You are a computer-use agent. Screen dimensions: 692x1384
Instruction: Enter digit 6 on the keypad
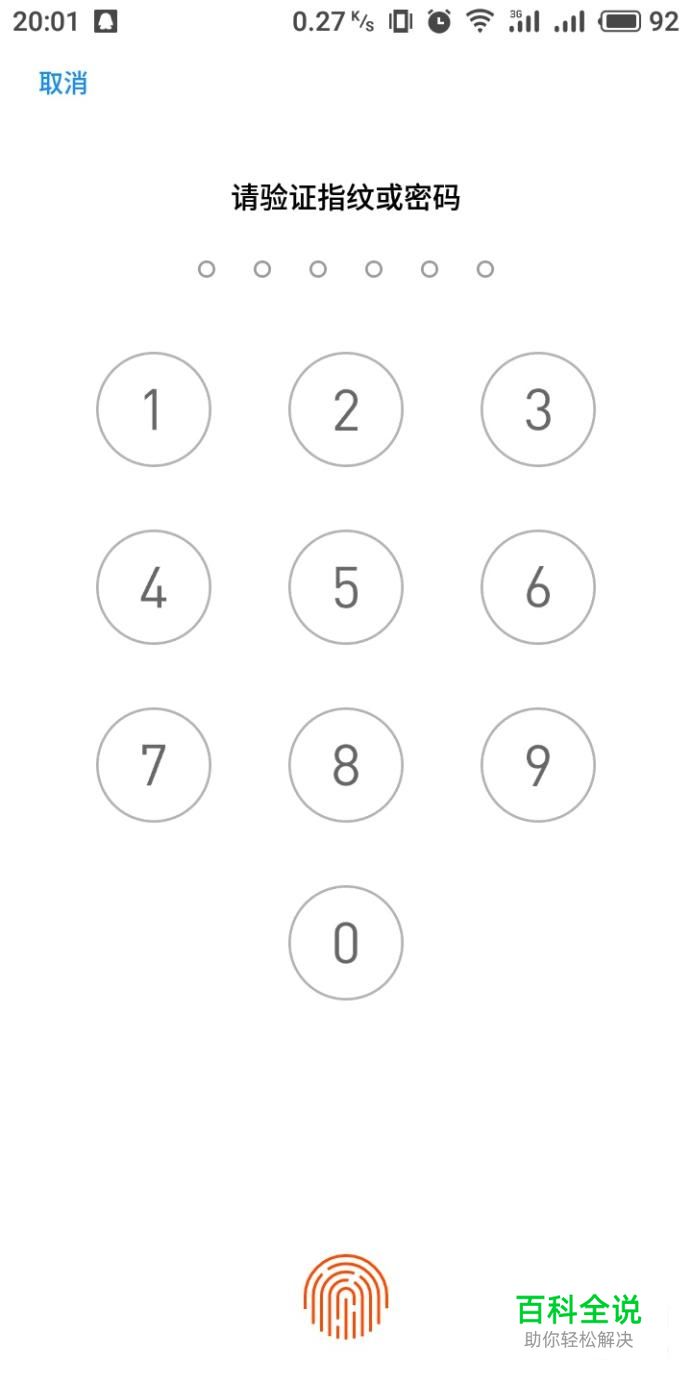(x=538, y=588)
